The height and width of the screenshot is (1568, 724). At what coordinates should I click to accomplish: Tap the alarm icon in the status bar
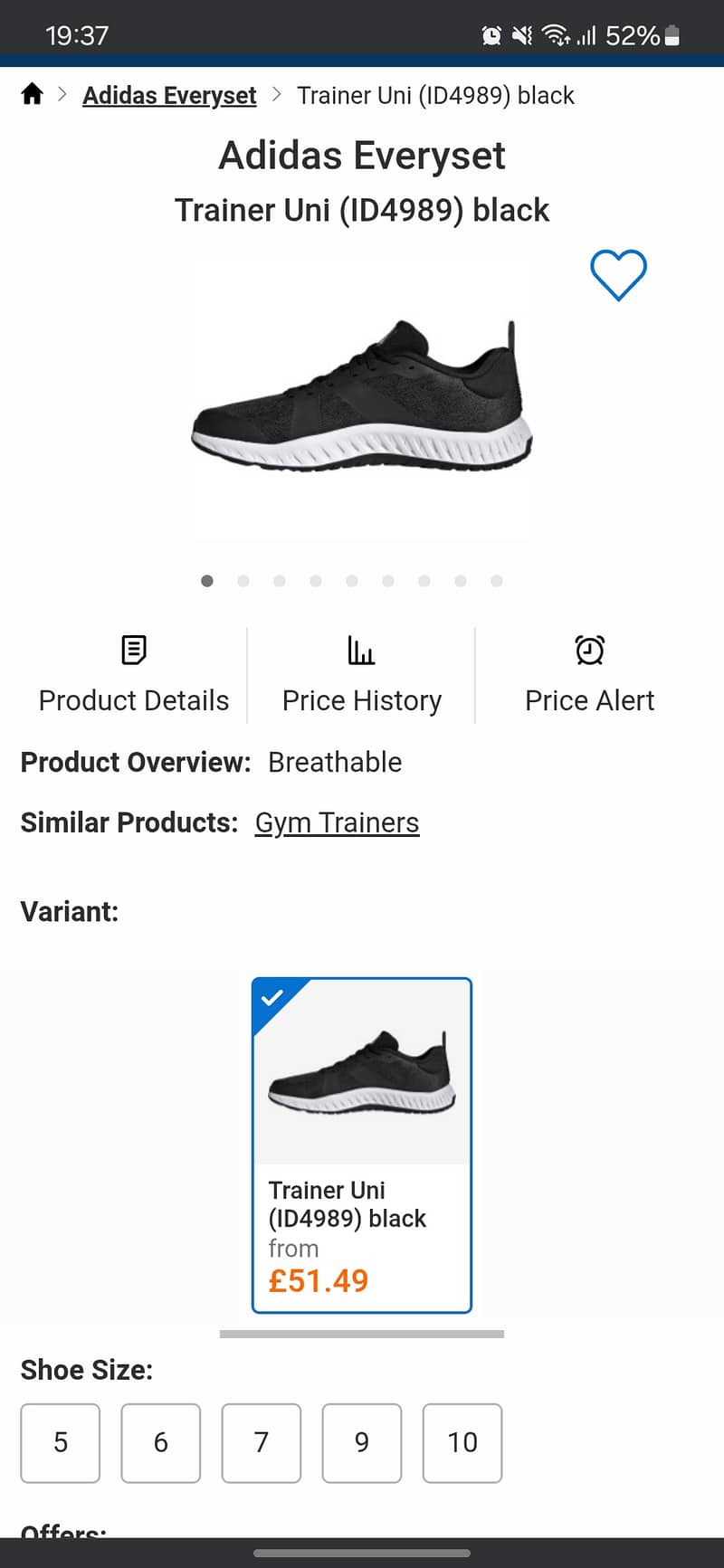coord(491,34)
